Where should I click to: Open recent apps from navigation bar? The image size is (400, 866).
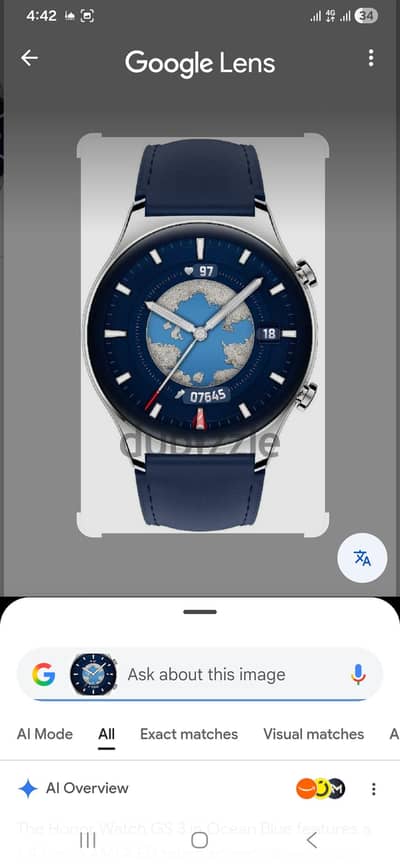(x=87, y=841)
